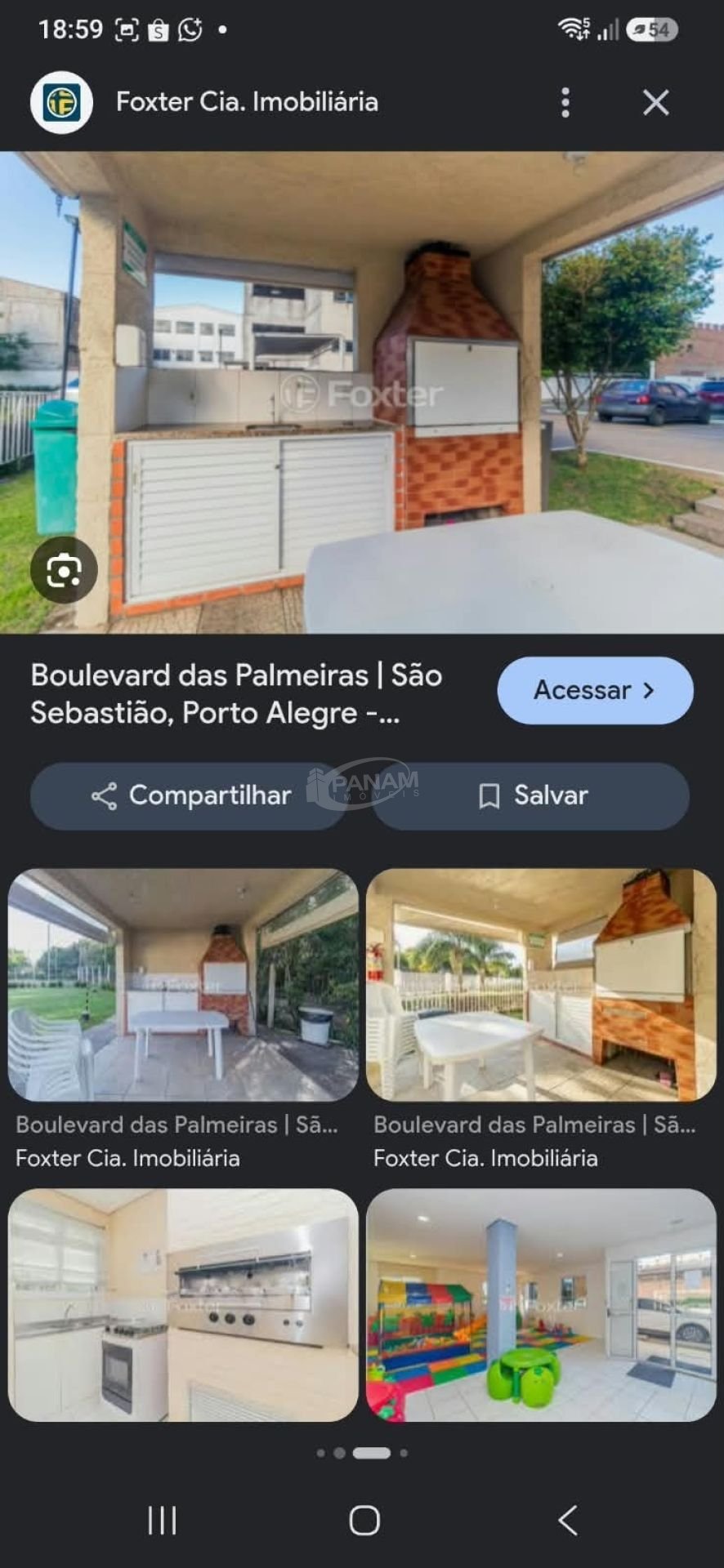
Task: Go back using system navigation
Action: coord(567,1521)
